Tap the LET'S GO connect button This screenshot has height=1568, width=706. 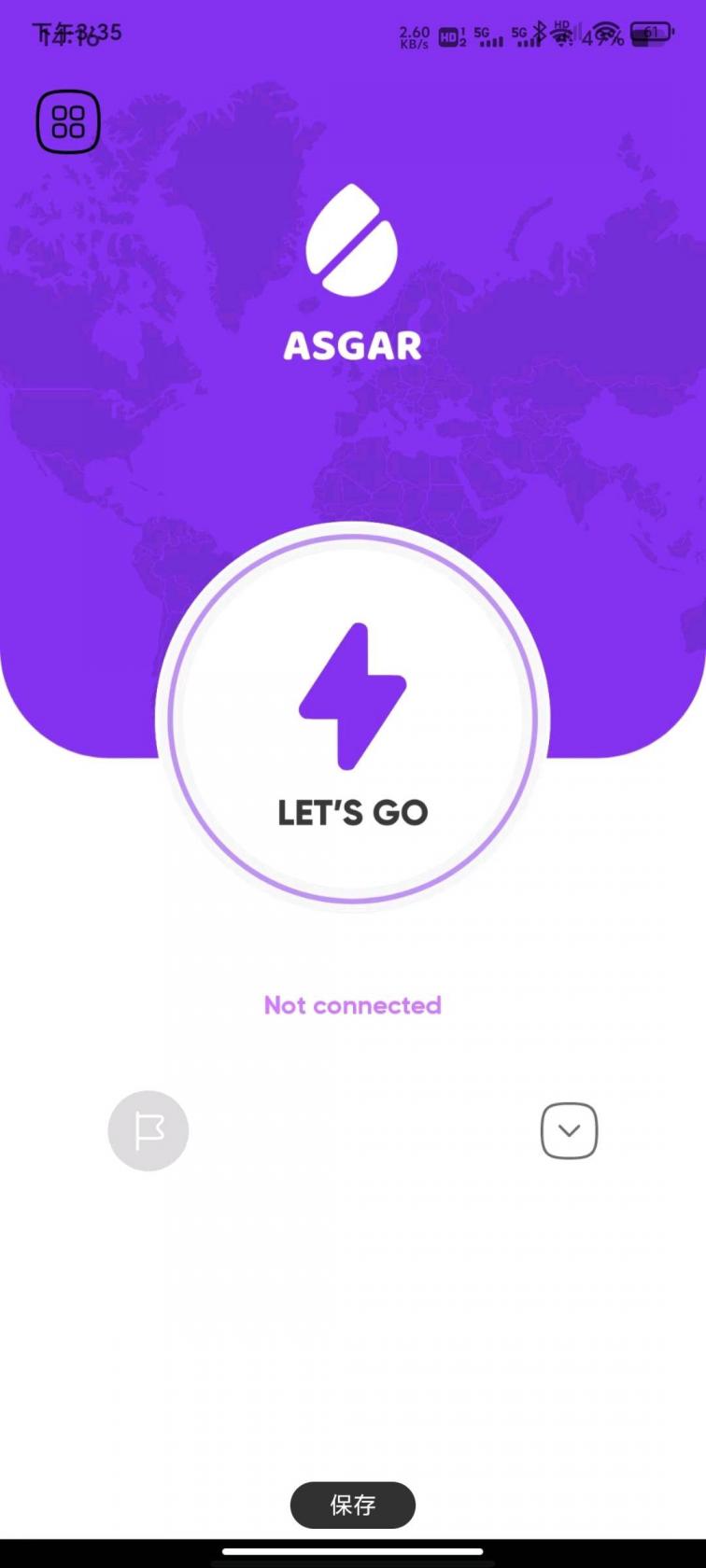(x=352, y=719)
